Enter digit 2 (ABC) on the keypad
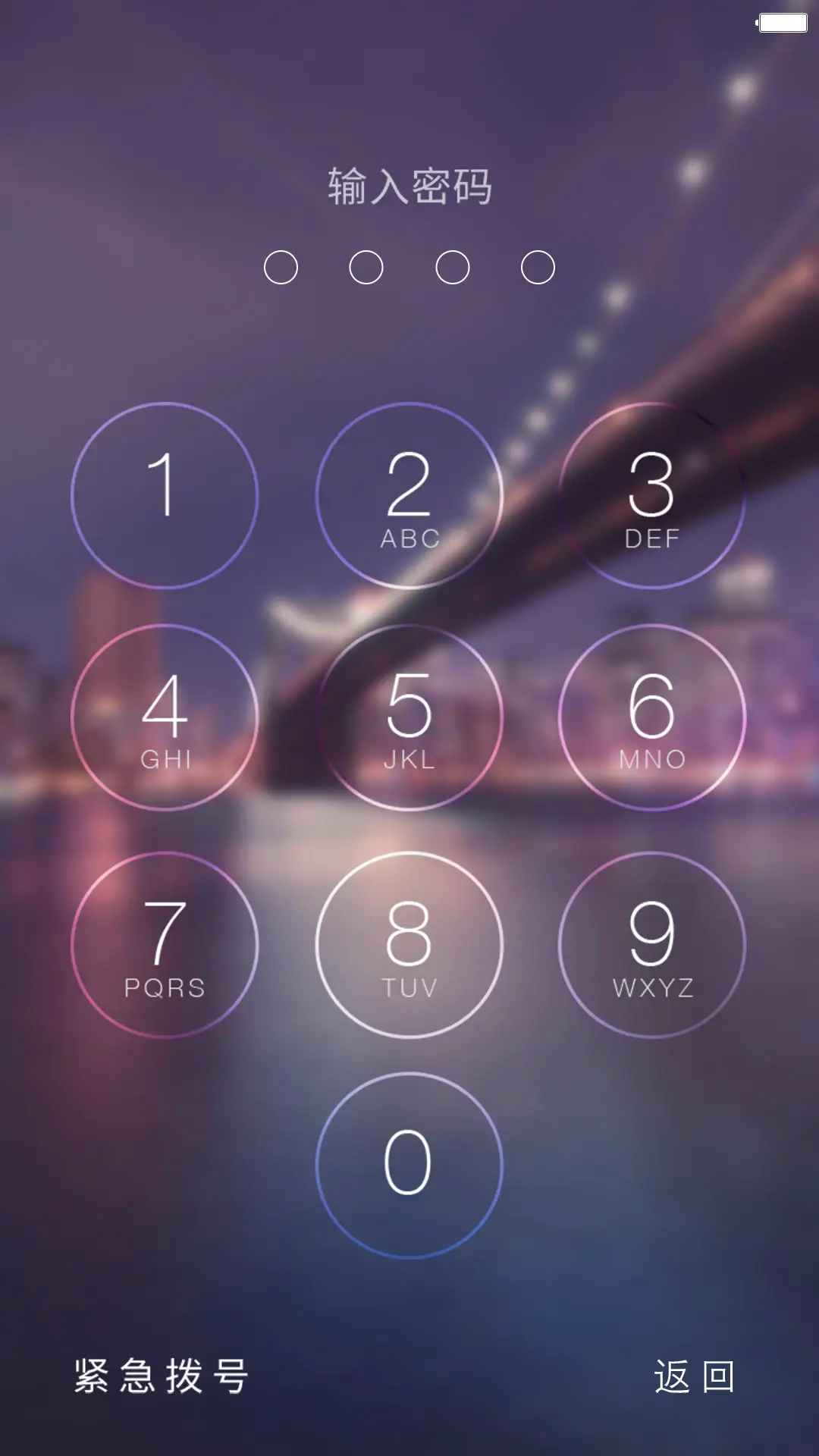819x1456 pixels. coord(409,495)
